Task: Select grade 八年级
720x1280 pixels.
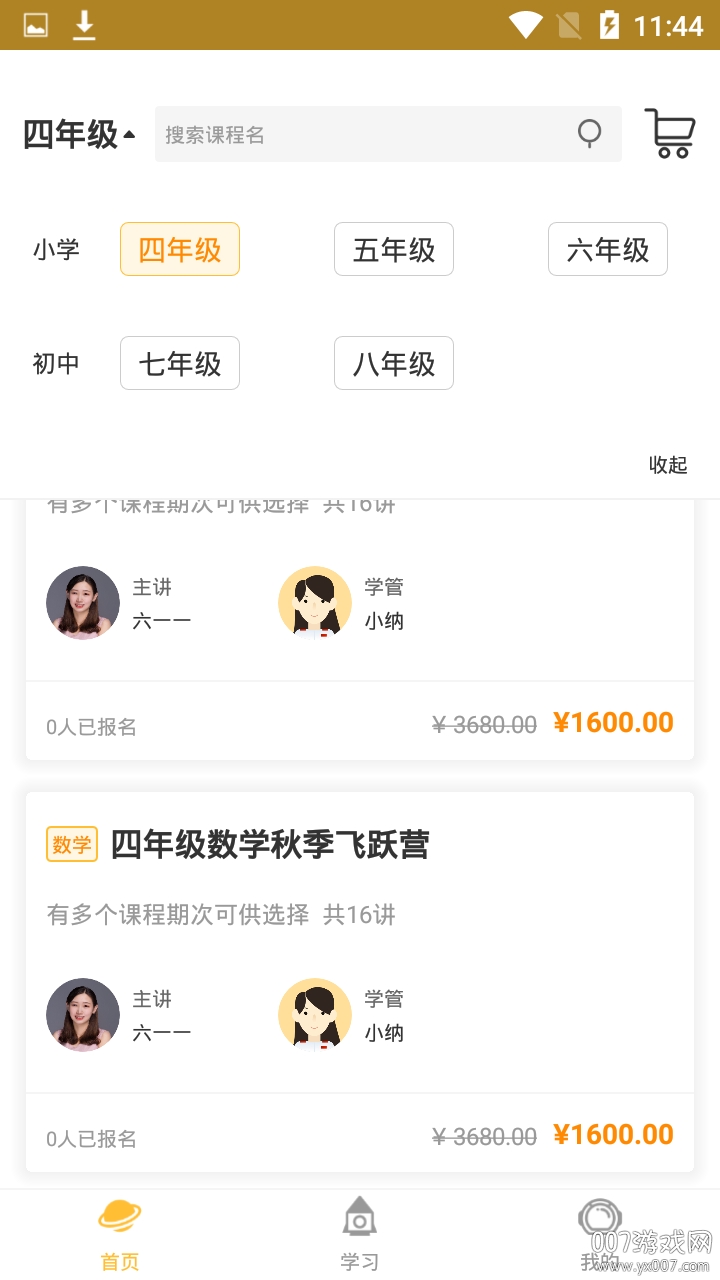Action: click(394, 363)
